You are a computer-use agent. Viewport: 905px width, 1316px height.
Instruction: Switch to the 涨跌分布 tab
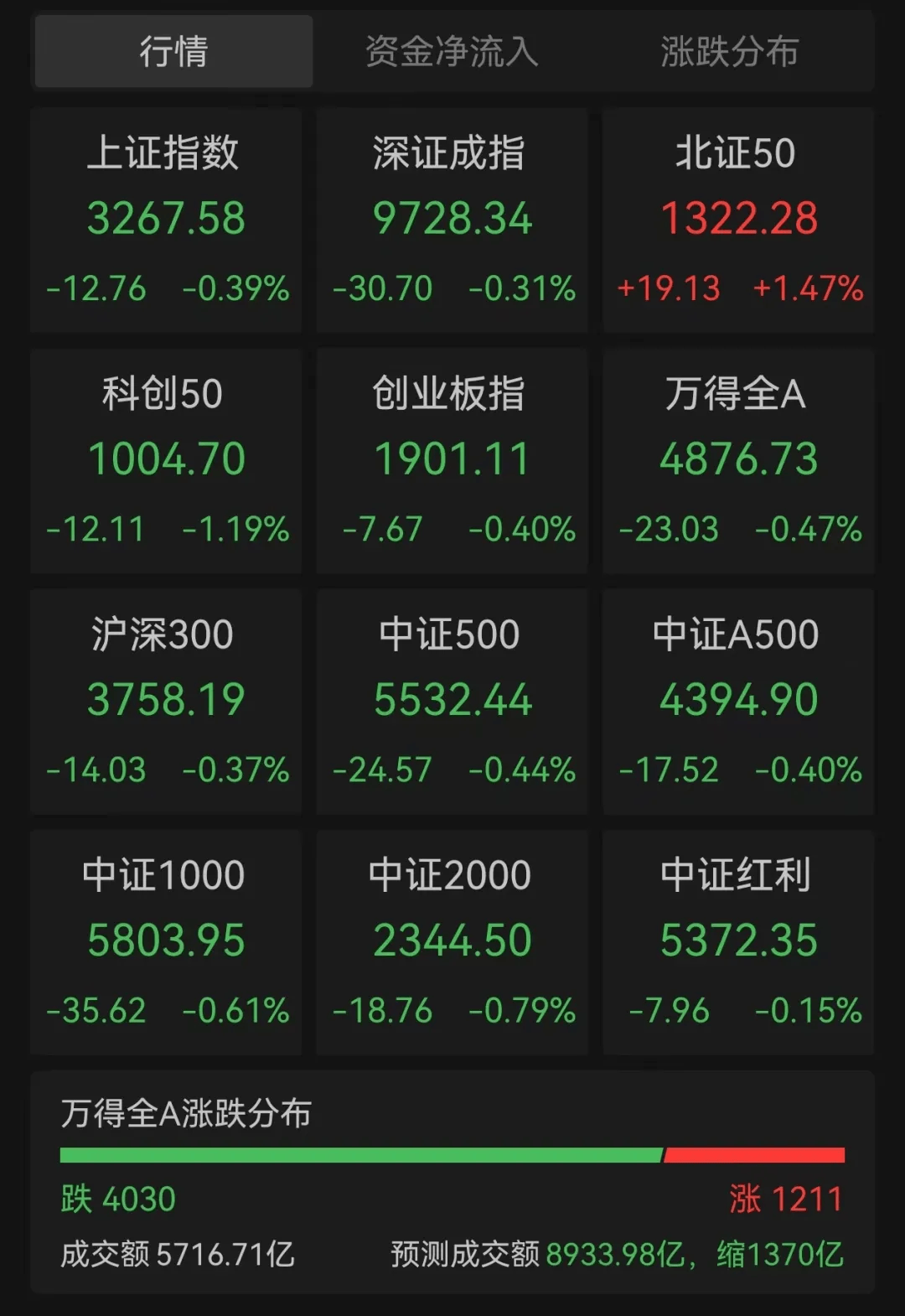727,53
